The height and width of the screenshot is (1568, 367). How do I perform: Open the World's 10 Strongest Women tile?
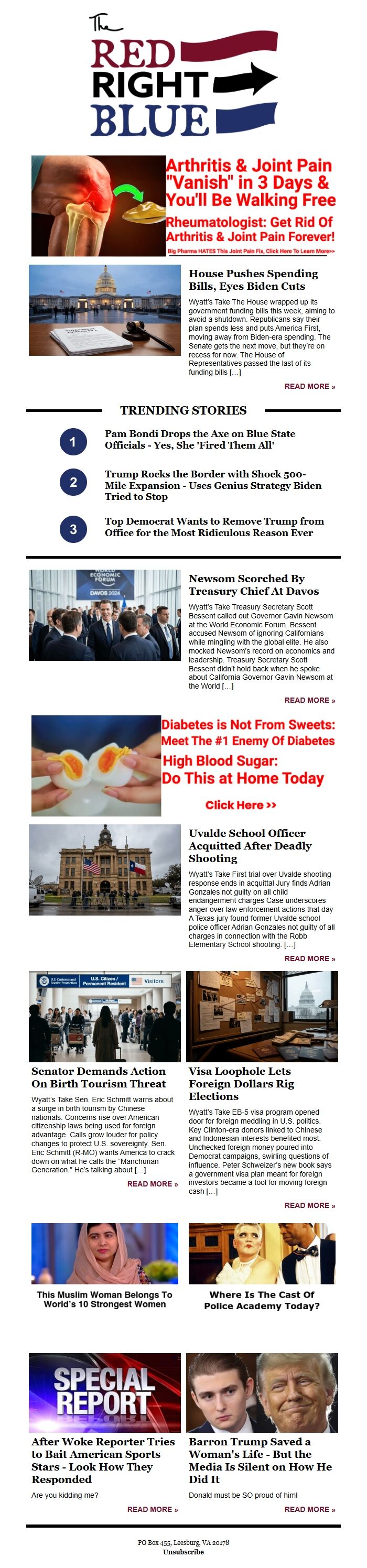pos(105,1298)
